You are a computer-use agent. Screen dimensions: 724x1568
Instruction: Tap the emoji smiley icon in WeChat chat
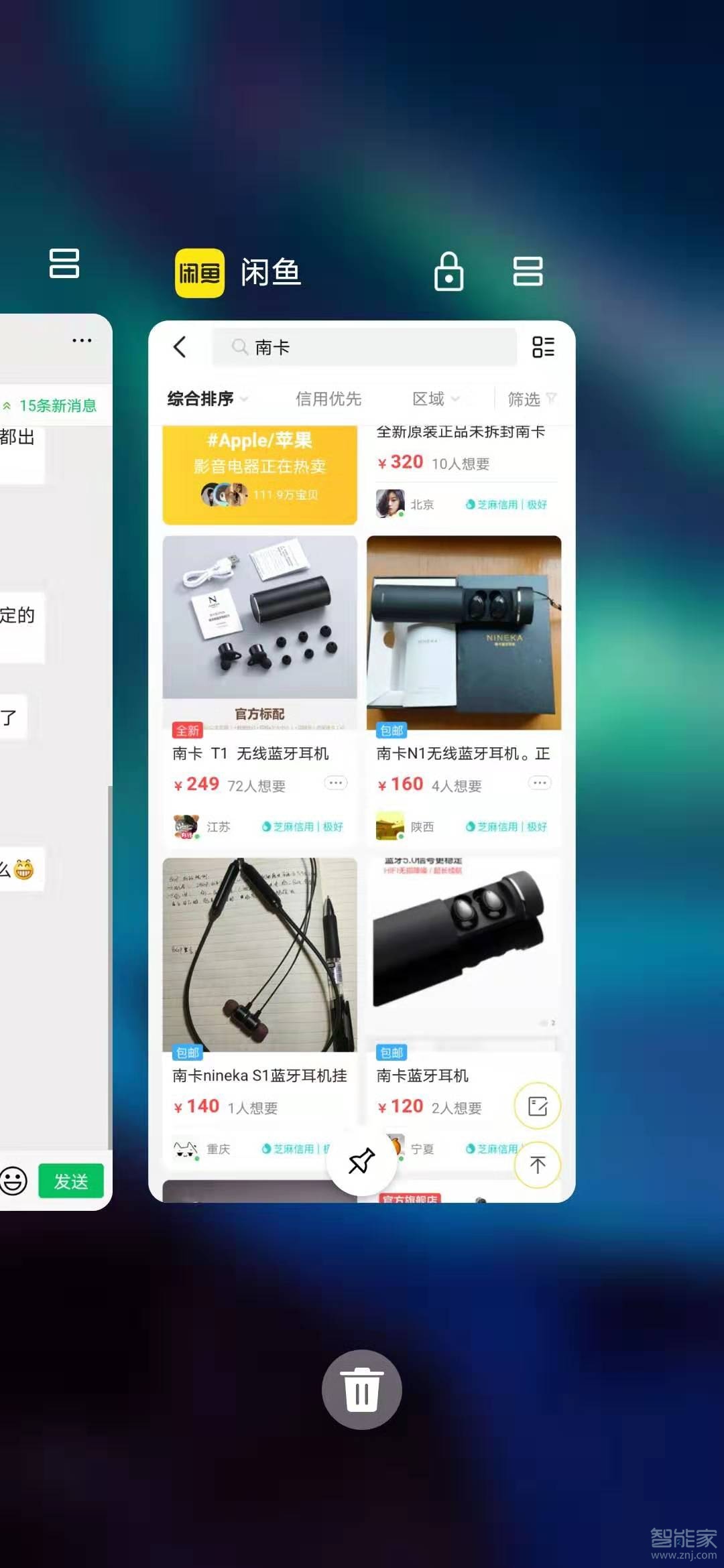pyautogui.click(x=11, y=1181)
